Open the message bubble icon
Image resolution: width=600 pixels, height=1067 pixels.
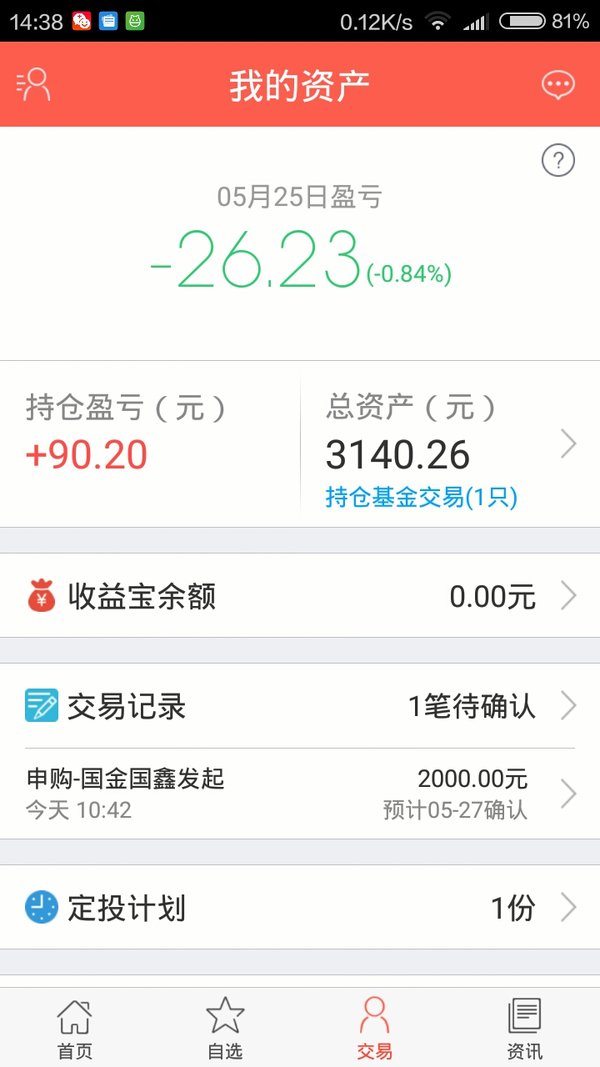click(558, 85)
